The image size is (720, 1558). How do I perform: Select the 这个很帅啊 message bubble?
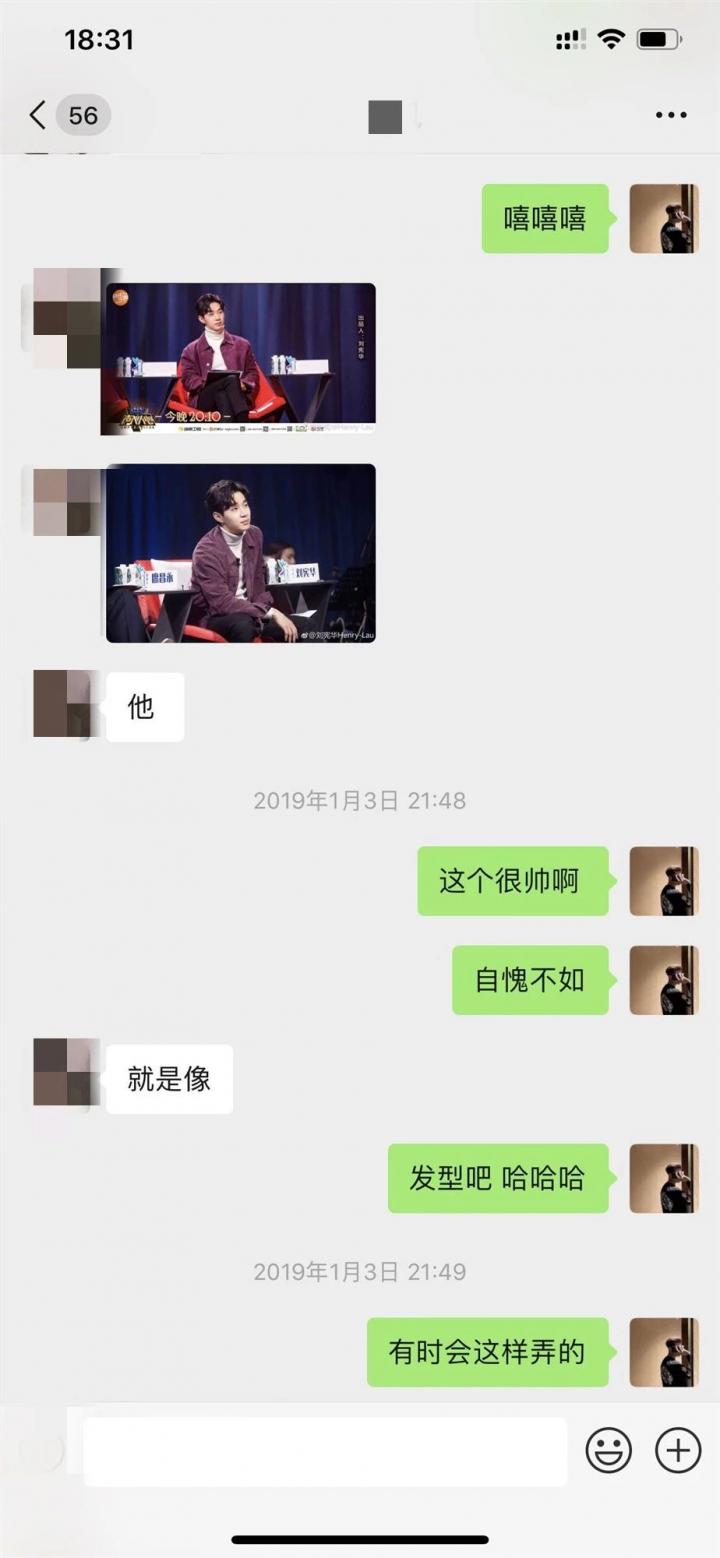coord(512,881)
